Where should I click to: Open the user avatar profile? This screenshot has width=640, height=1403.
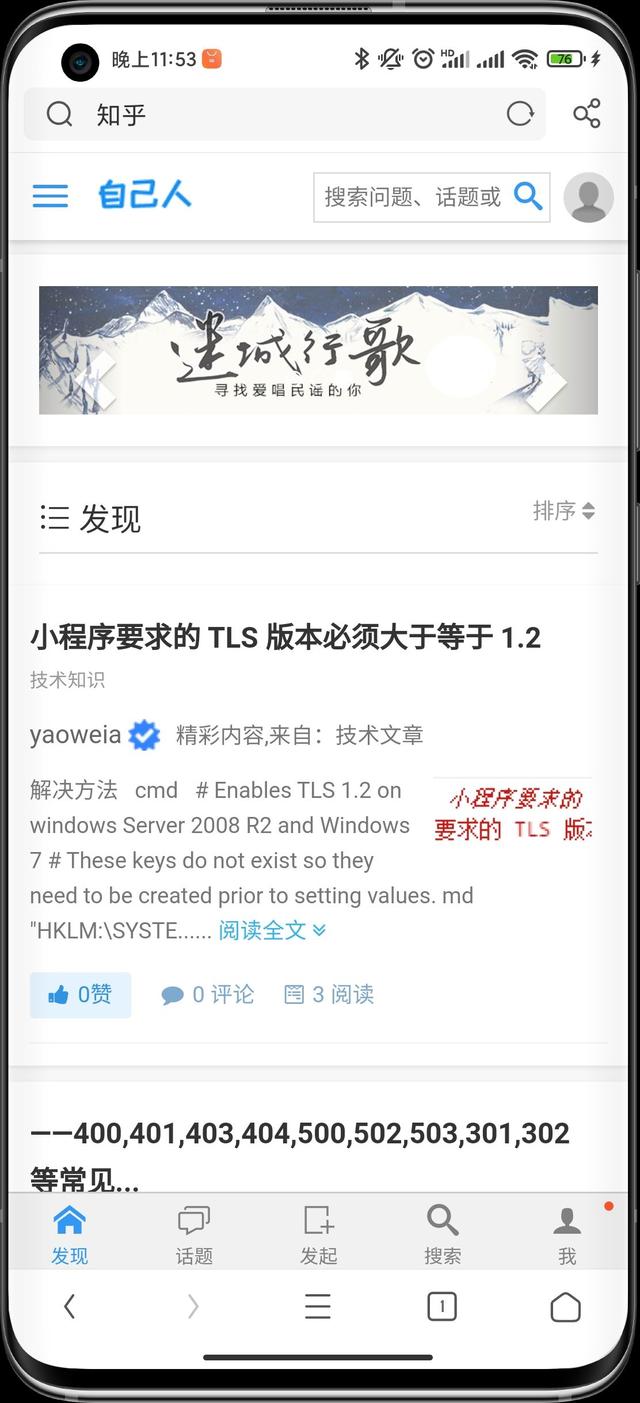pyautogui.click(x=588, y=197)
